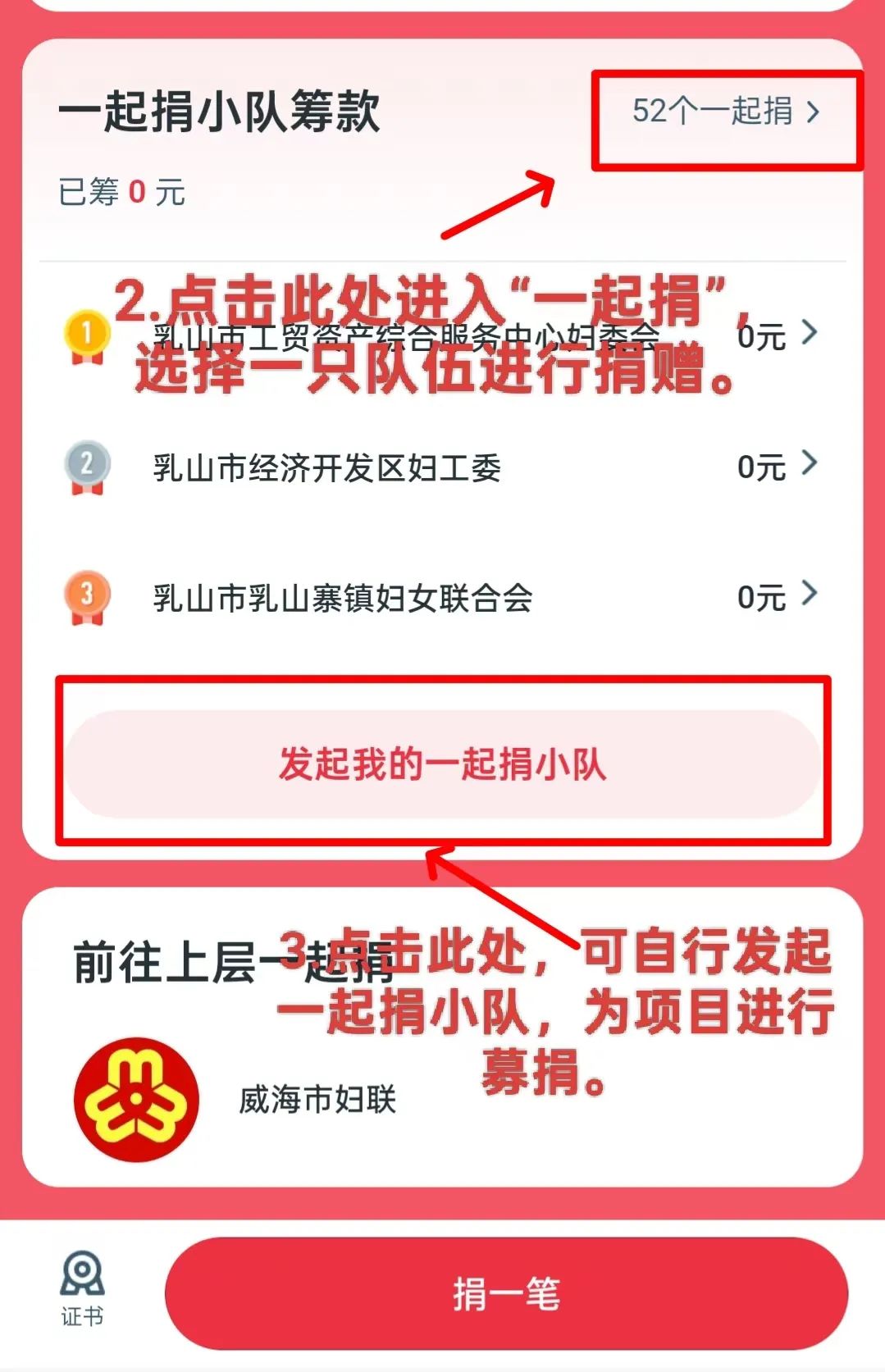885x1372 pixels.
Task: Go to 威海市妇联 upper-level fundraiser
Action: pos(316,1100)
